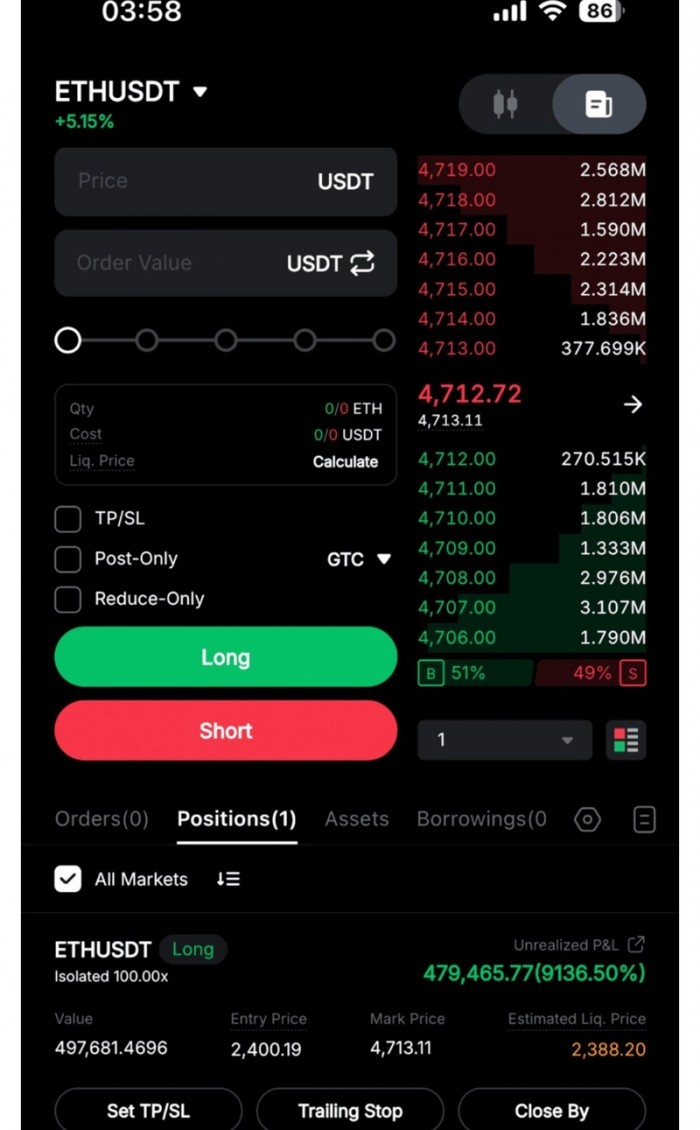
Task: Enable the TP/SL checkbox
Action: tap(68, 519)
